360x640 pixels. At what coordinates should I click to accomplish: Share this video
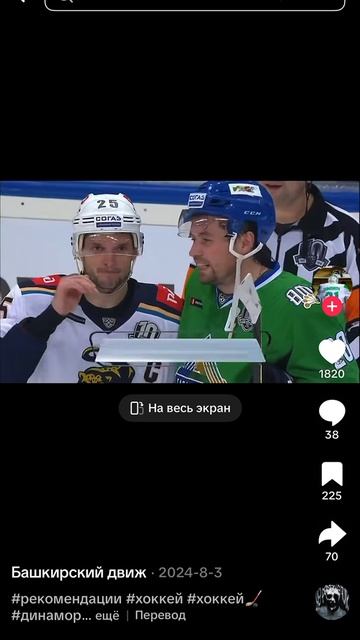332,534
